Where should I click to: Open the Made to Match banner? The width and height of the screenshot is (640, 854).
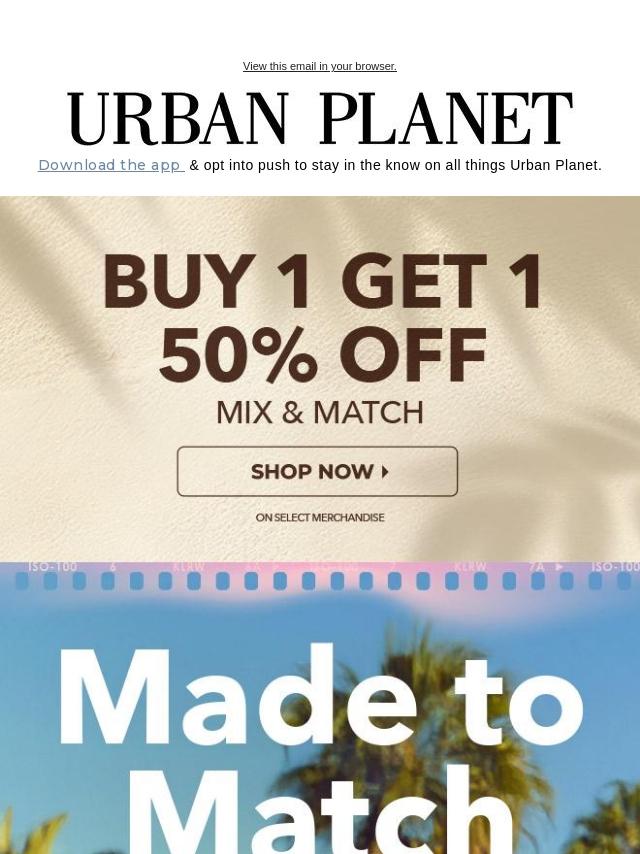click(x=320, y=708)
